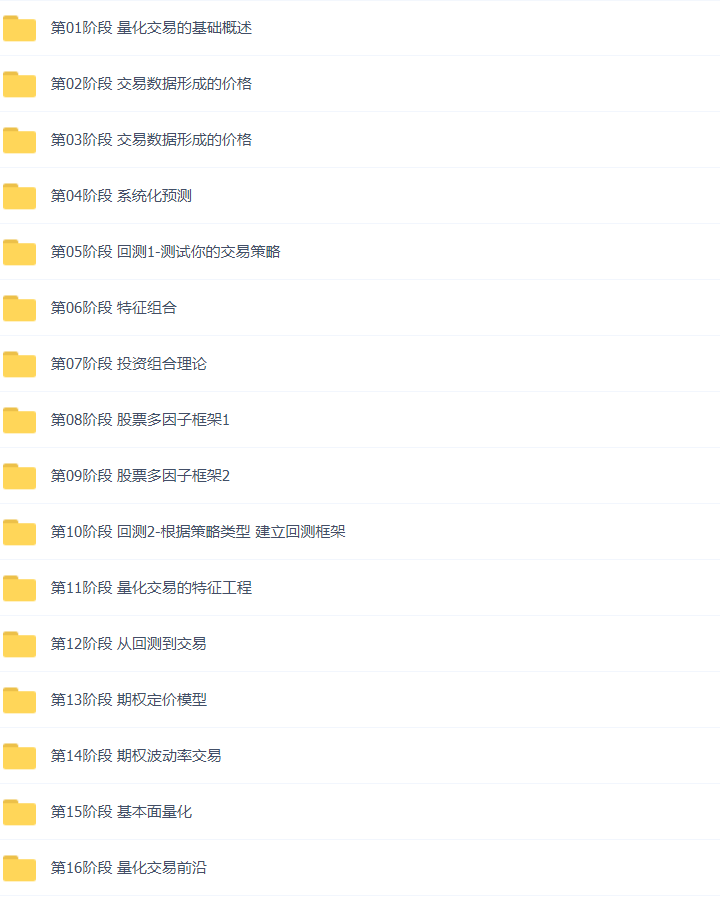The height and width of the screenshot is (897, 720).
Task: Open the 第16阶段 量化交易前沿 folder
Action: (129, 868)
